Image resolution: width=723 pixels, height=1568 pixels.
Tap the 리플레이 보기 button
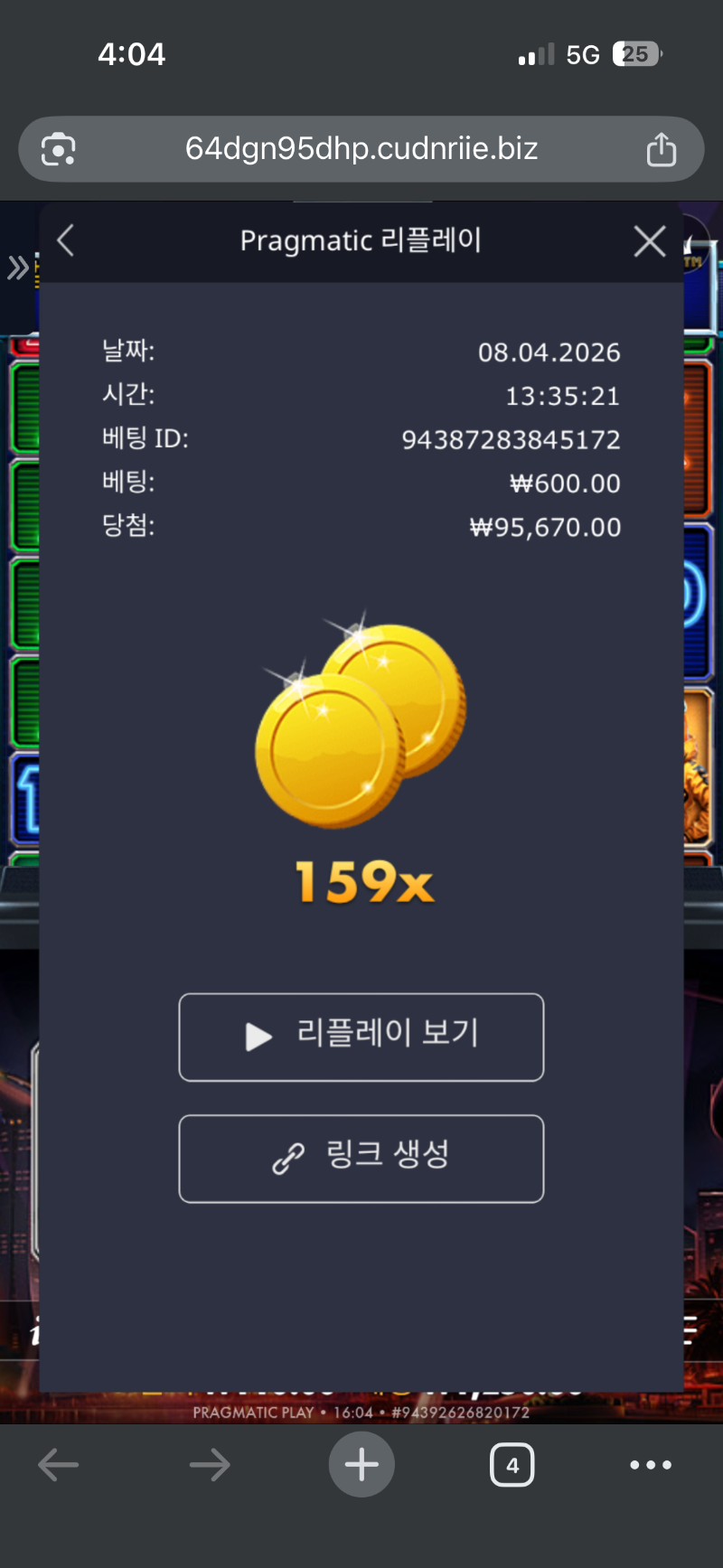tap(361, 1037)
